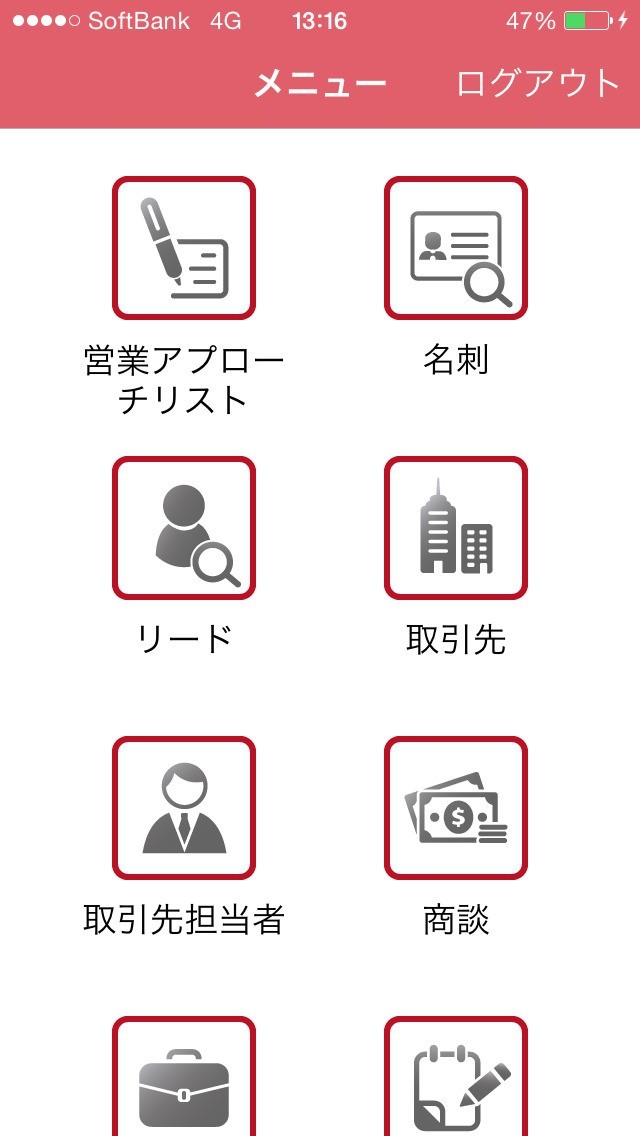
Task: Open the リード leads tile
Action: pyautogui.click(x=184, y=528)
